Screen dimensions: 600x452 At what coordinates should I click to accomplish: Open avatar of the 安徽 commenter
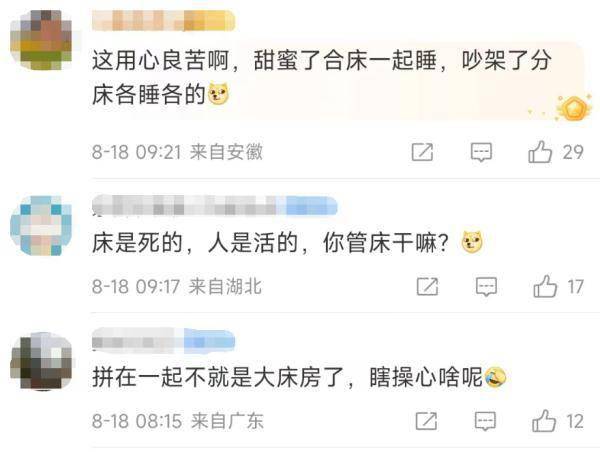pos(40,40)
